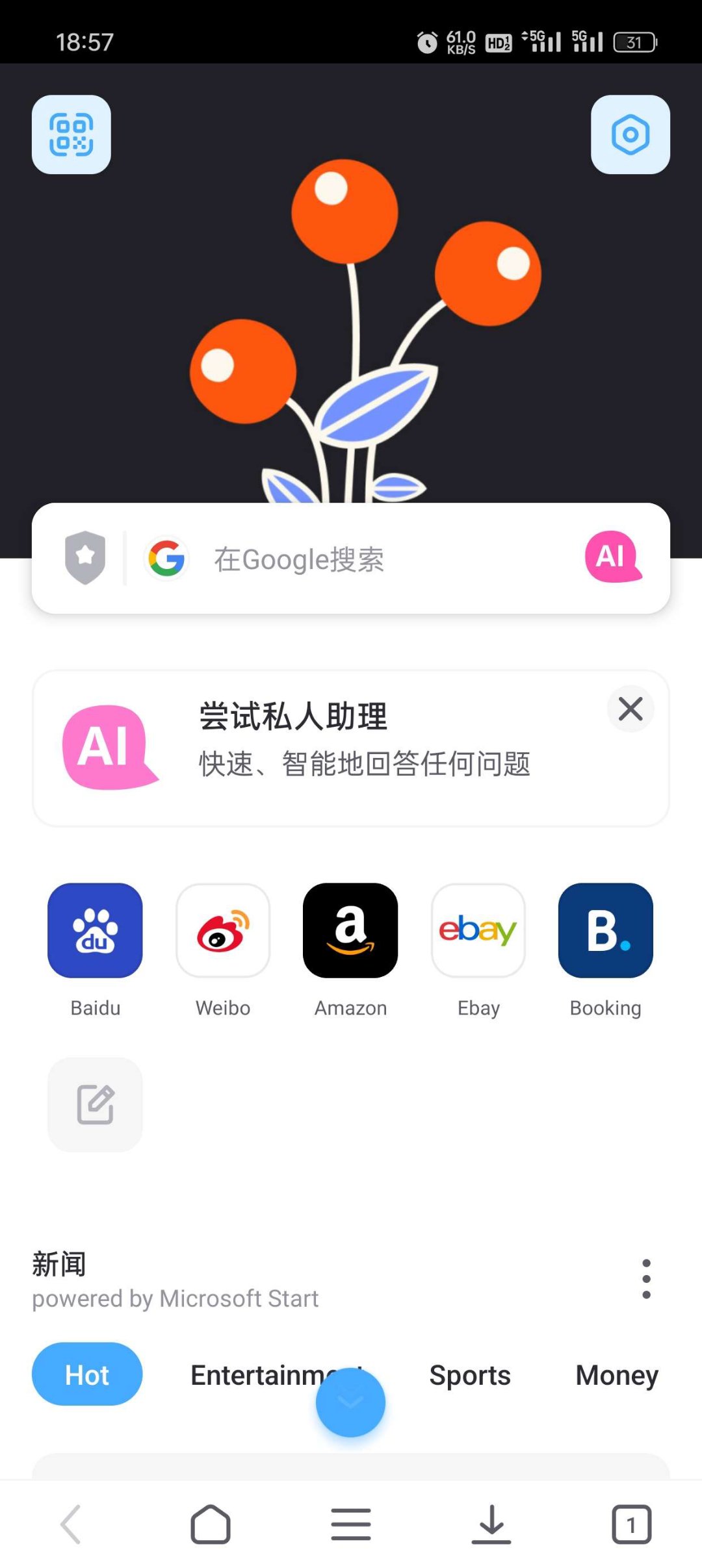The image size is (702, 1568).
Task: Open the downloads icon in toolbar
Action: 491,1524
